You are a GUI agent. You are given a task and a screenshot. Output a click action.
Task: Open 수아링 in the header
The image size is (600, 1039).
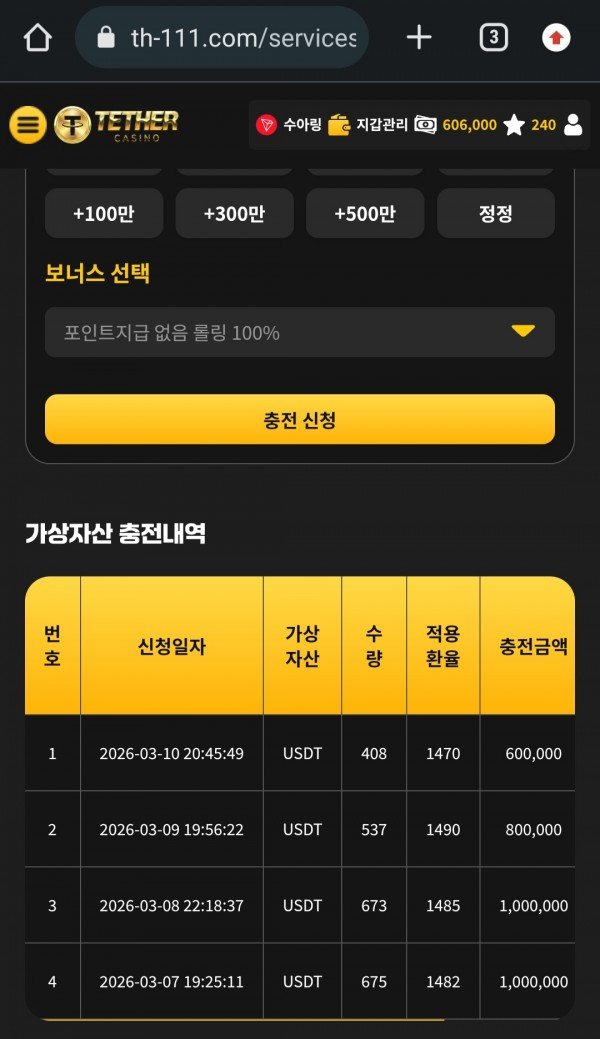[x=289, y=125]
